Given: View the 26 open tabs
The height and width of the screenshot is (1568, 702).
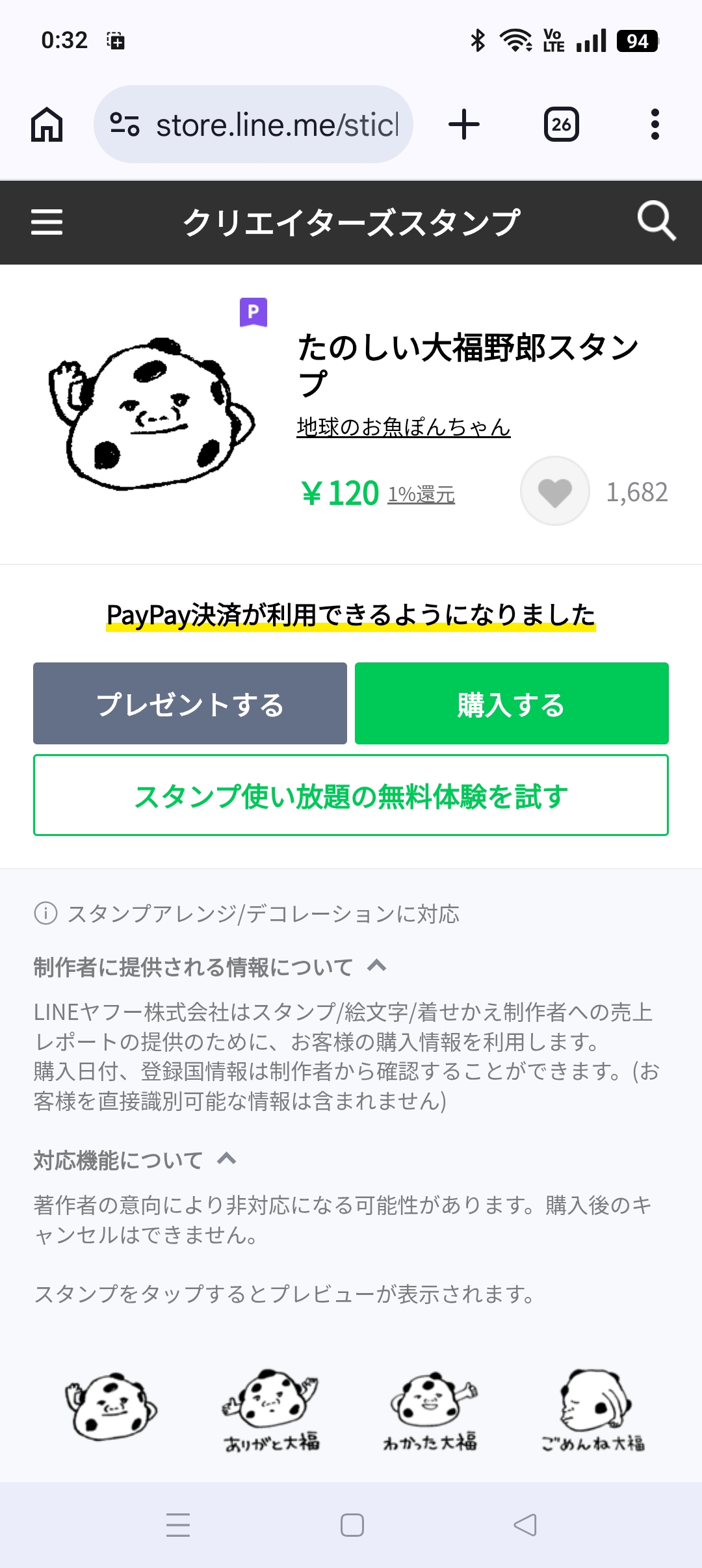Looking at the screenshot, I should click(x=561, y=124).
